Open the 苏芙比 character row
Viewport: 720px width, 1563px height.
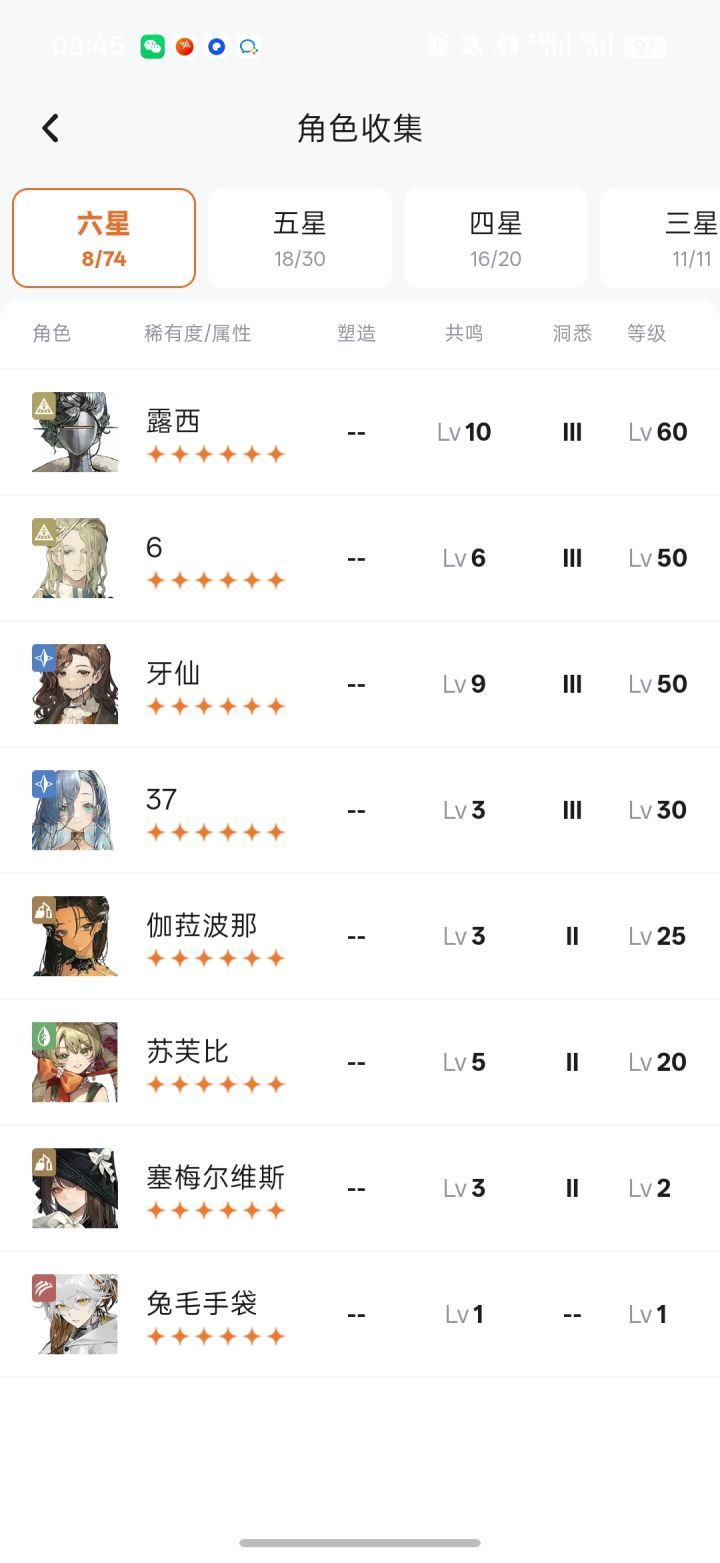pyautogui.click(x=360, y=1062)
